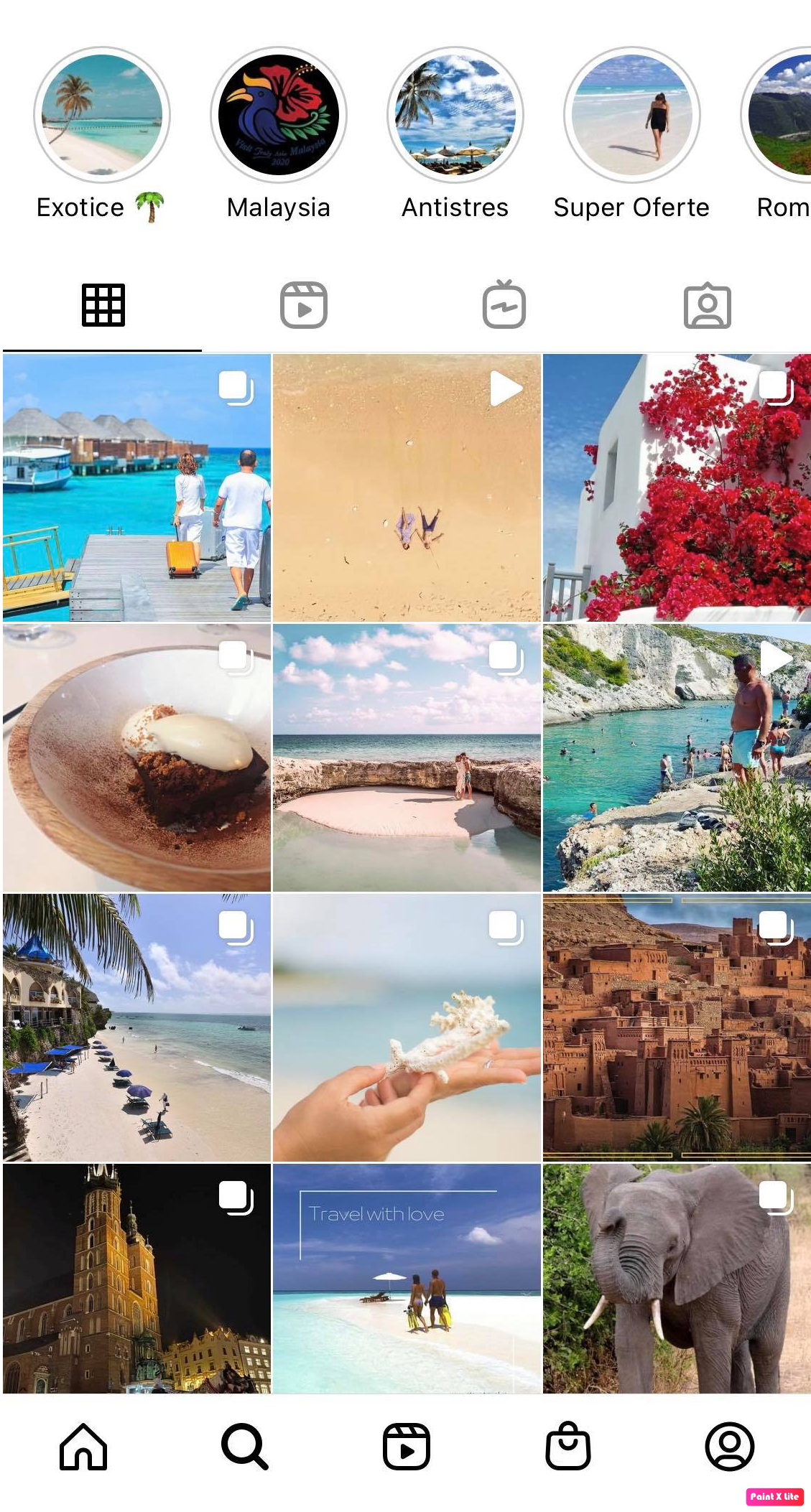
Task: Open the elephant photo post
Action: (677, 1278)
